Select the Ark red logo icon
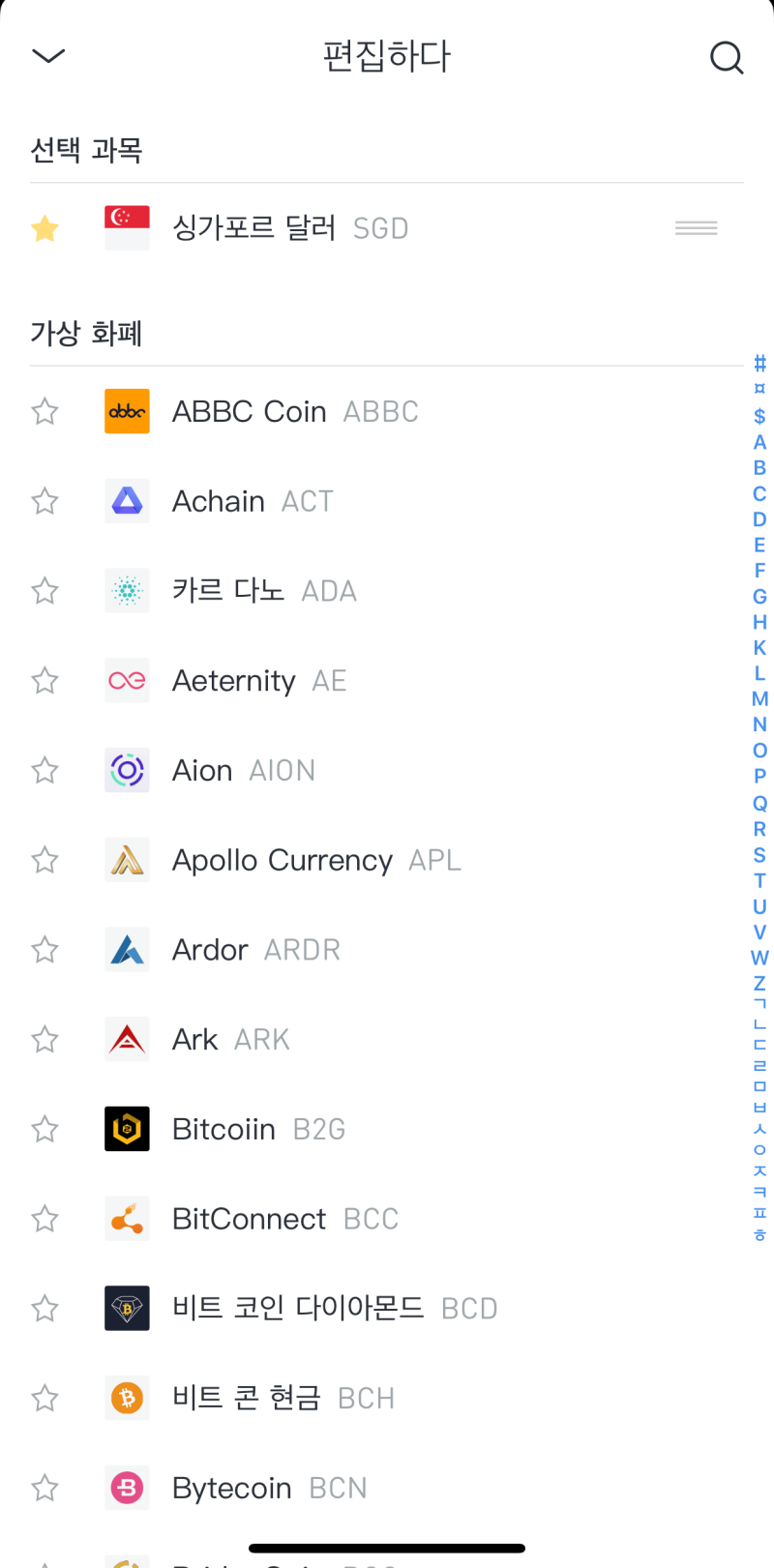Image resolution: width=774 pixels, height=1568 pixels. pyautogui.click(x=127, y=1039)
